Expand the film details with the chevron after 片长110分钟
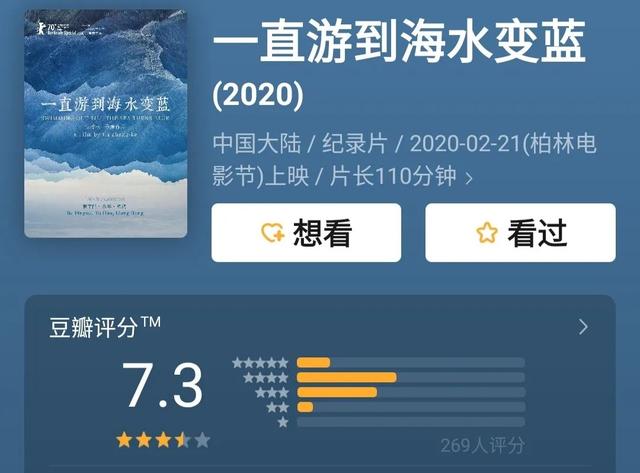The width and height of the screenshot is (640, 473). click(469, 179)
